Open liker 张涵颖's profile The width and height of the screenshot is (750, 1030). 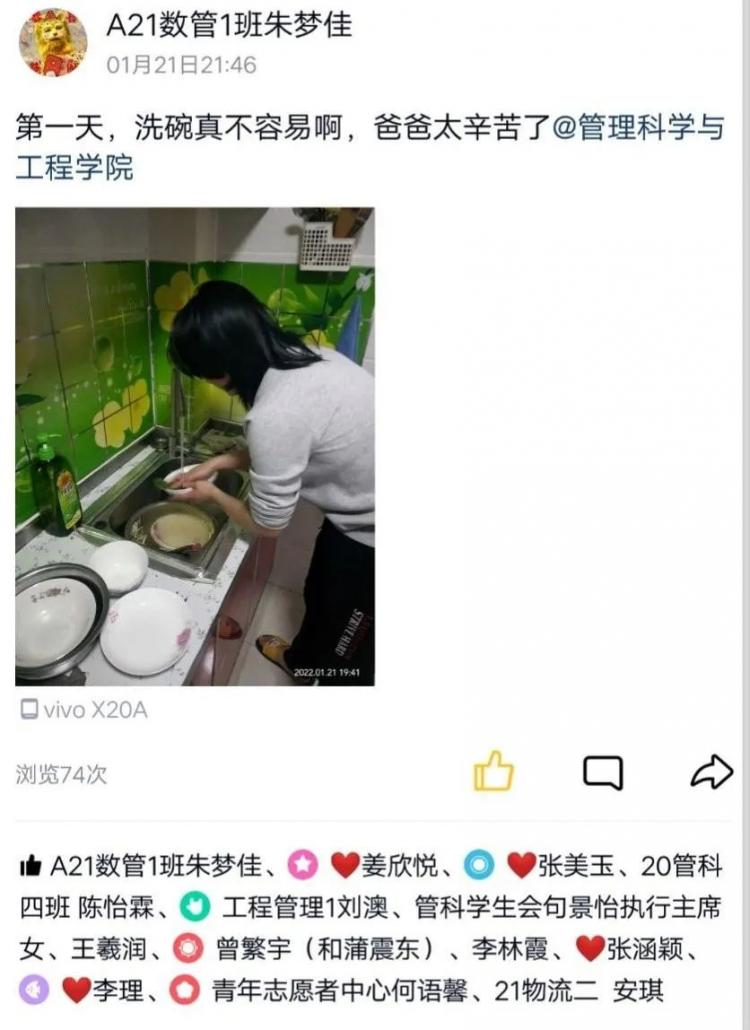point(650,948)
